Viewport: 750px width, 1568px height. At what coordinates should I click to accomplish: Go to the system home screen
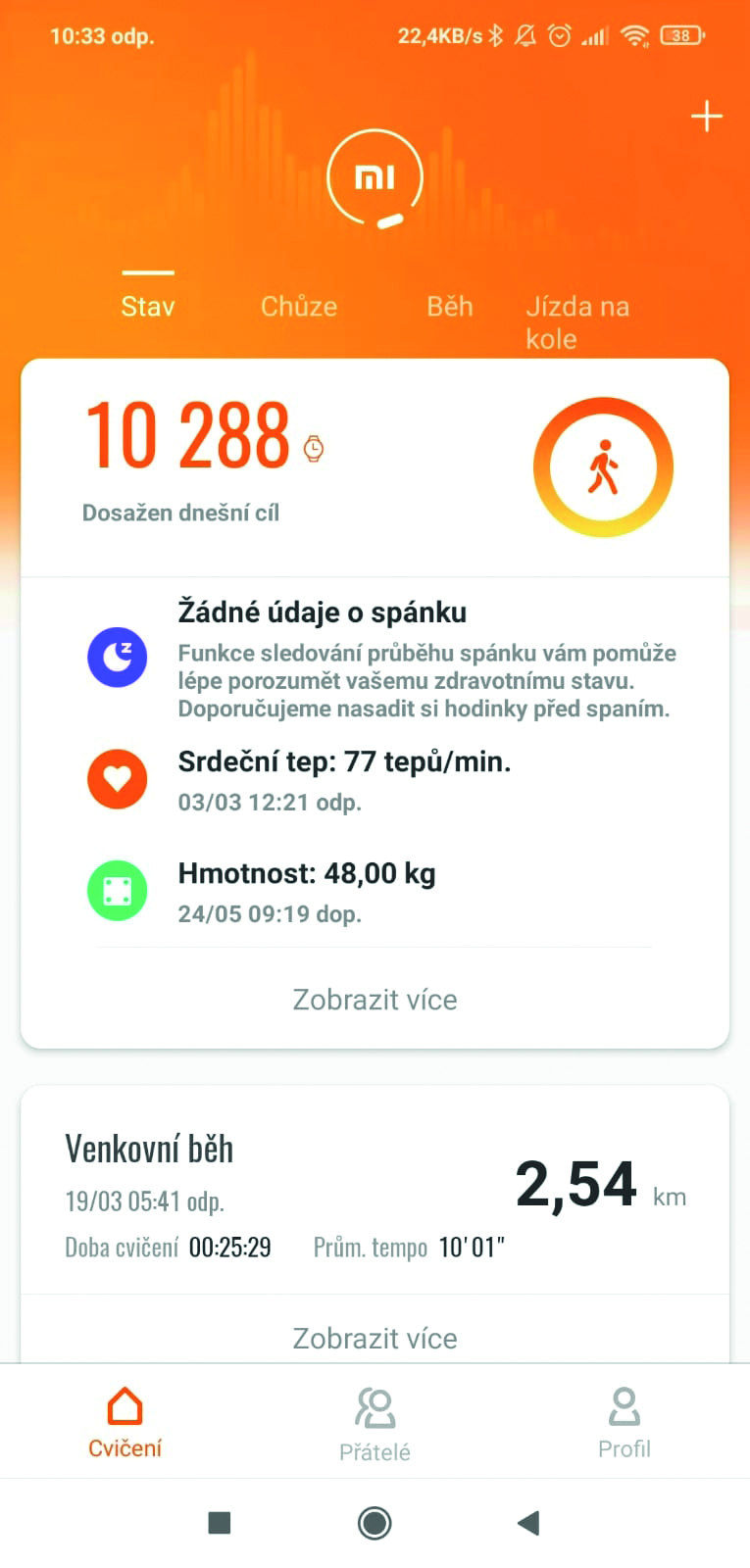tap(375, 1523)
